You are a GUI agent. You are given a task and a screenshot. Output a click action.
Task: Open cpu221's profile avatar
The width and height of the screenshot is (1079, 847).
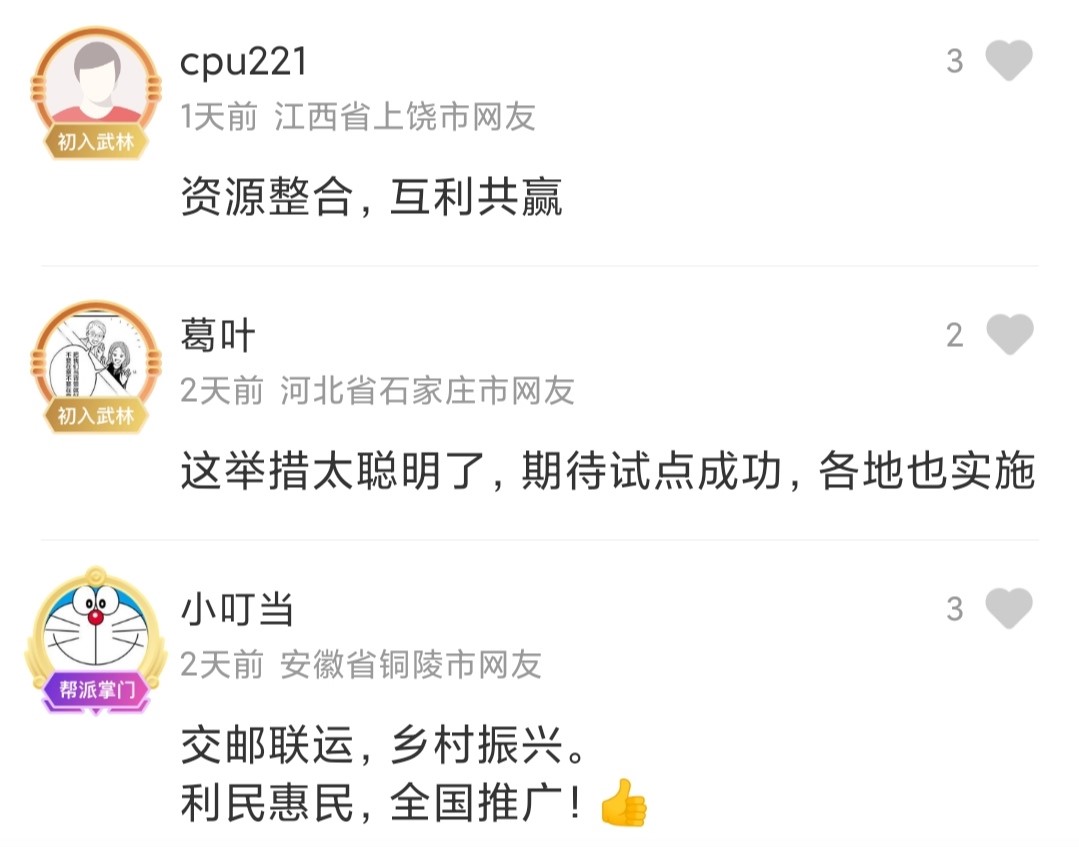(95, 86)
